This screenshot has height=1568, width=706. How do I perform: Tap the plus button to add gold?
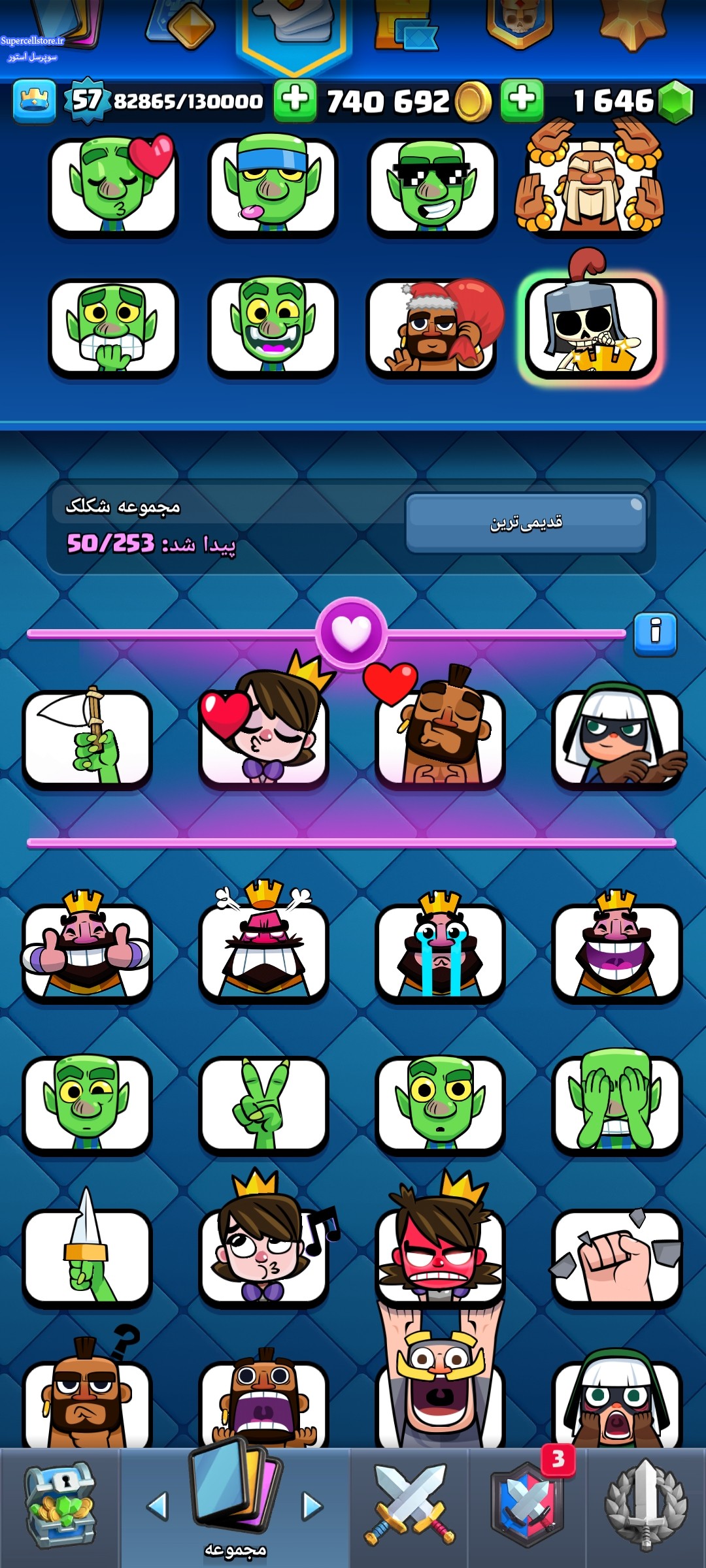point(295,100)
